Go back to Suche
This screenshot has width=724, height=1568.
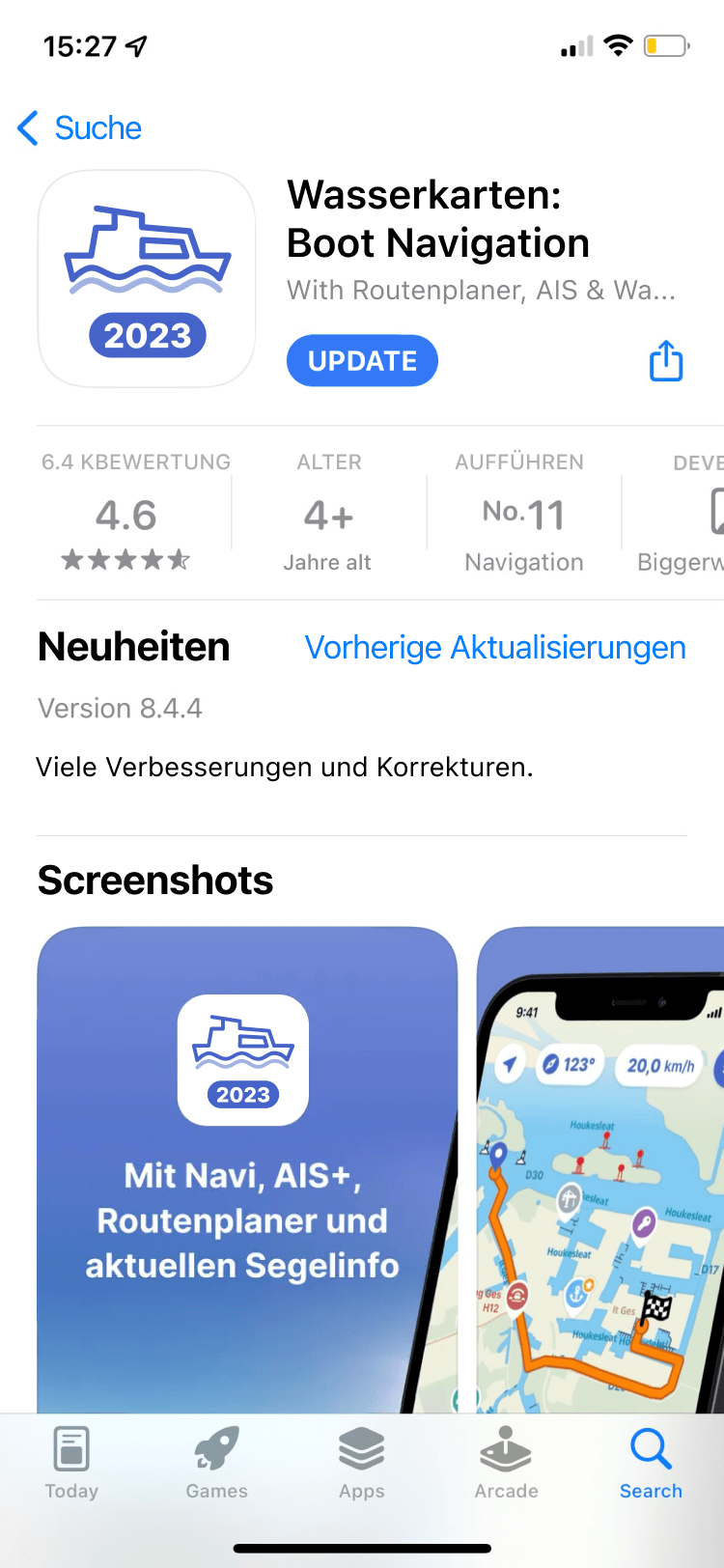tap(80, 127)
